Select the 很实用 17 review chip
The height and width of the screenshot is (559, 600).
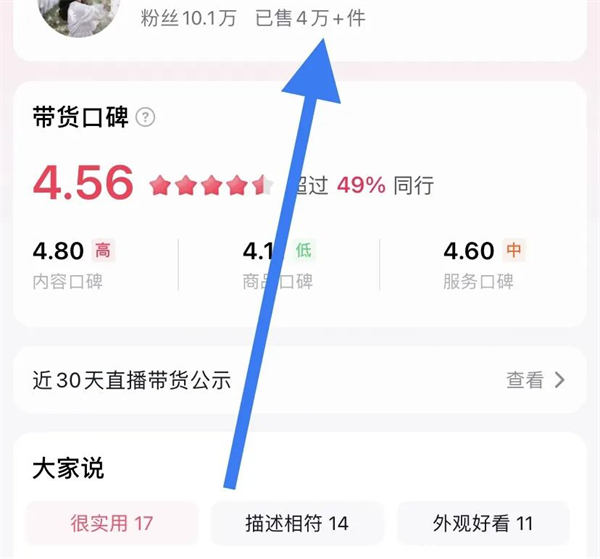point(111,523)
